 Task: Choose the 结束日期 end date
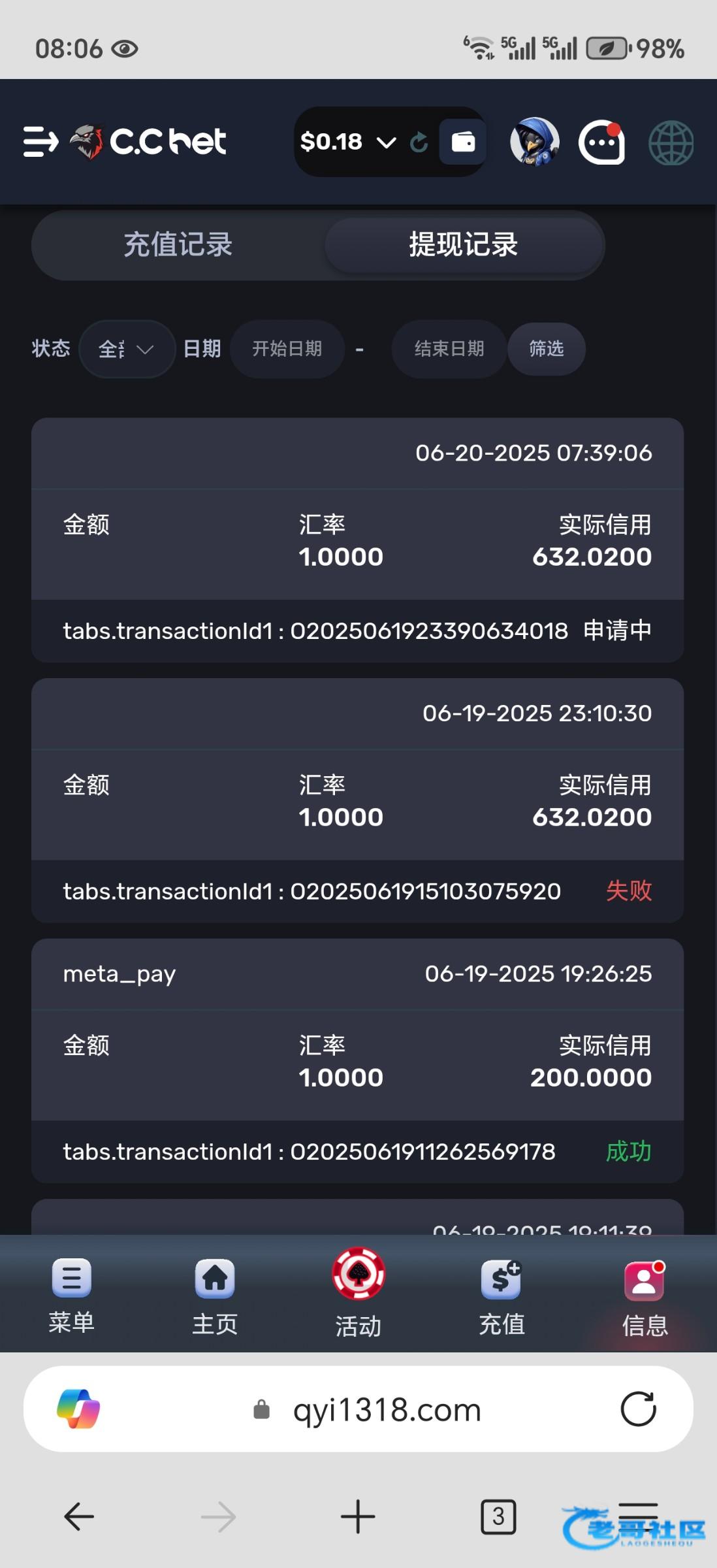point(449,349)
